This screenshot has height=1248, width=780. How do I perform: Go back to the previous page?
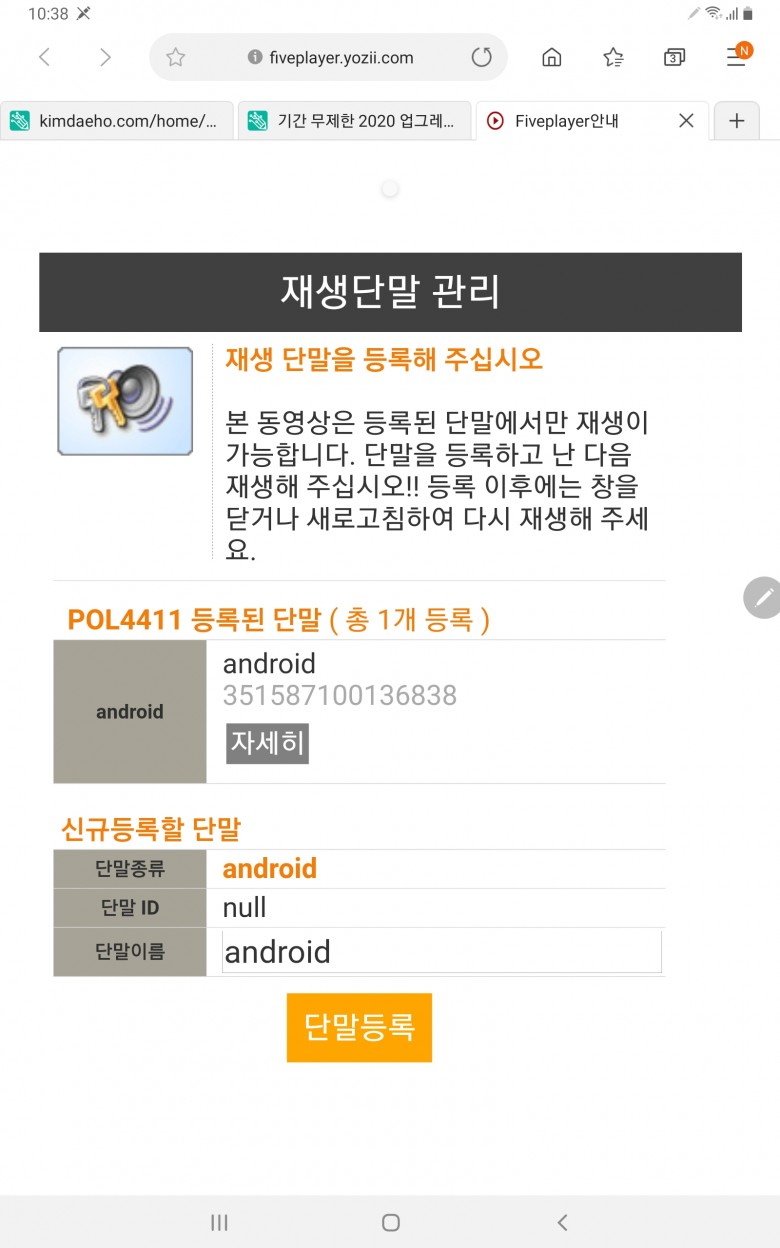point(44,58)
